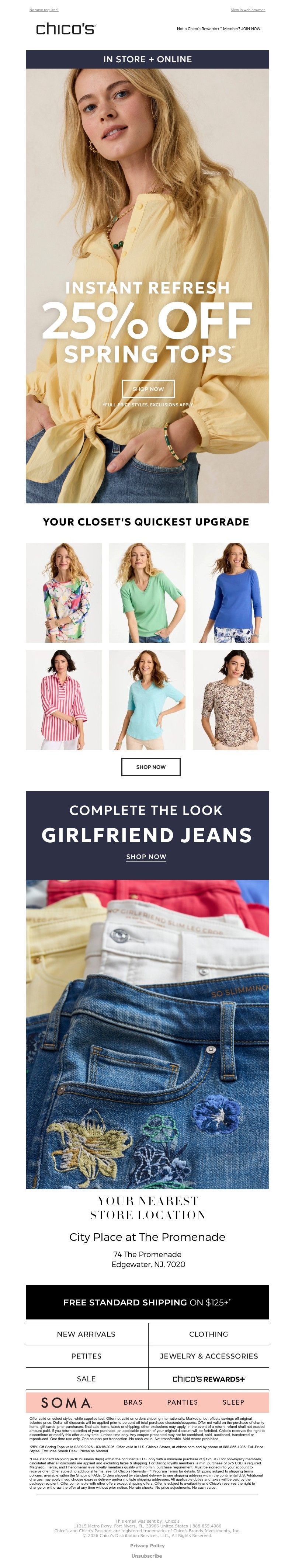Browse Jewelry & Accessories
This screenshot has width=295, height=1568.
209,1356
